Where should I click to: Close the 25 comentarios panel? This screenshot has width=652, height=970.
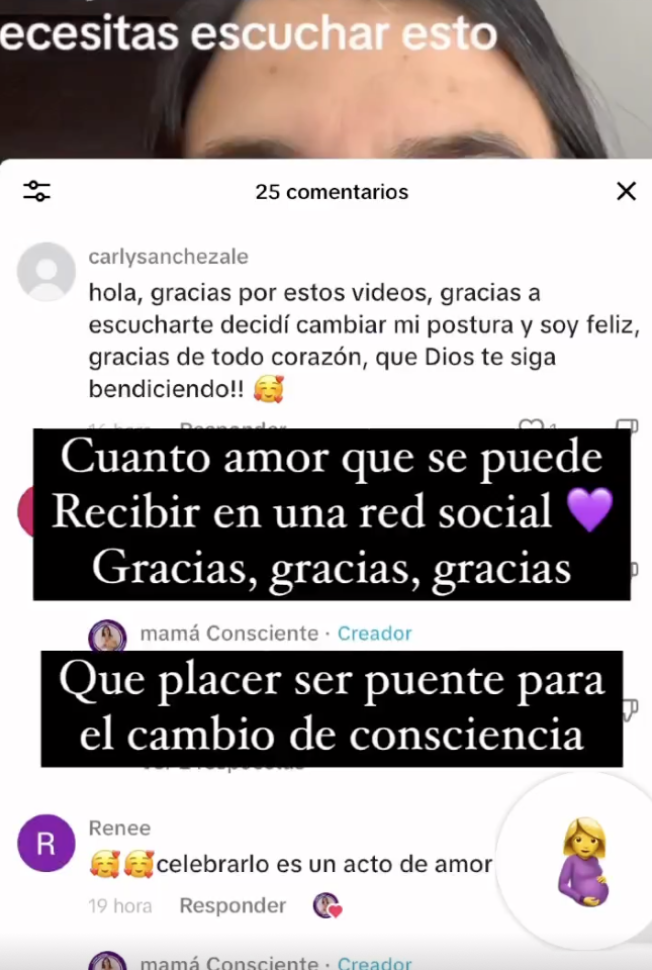point(626,191)
